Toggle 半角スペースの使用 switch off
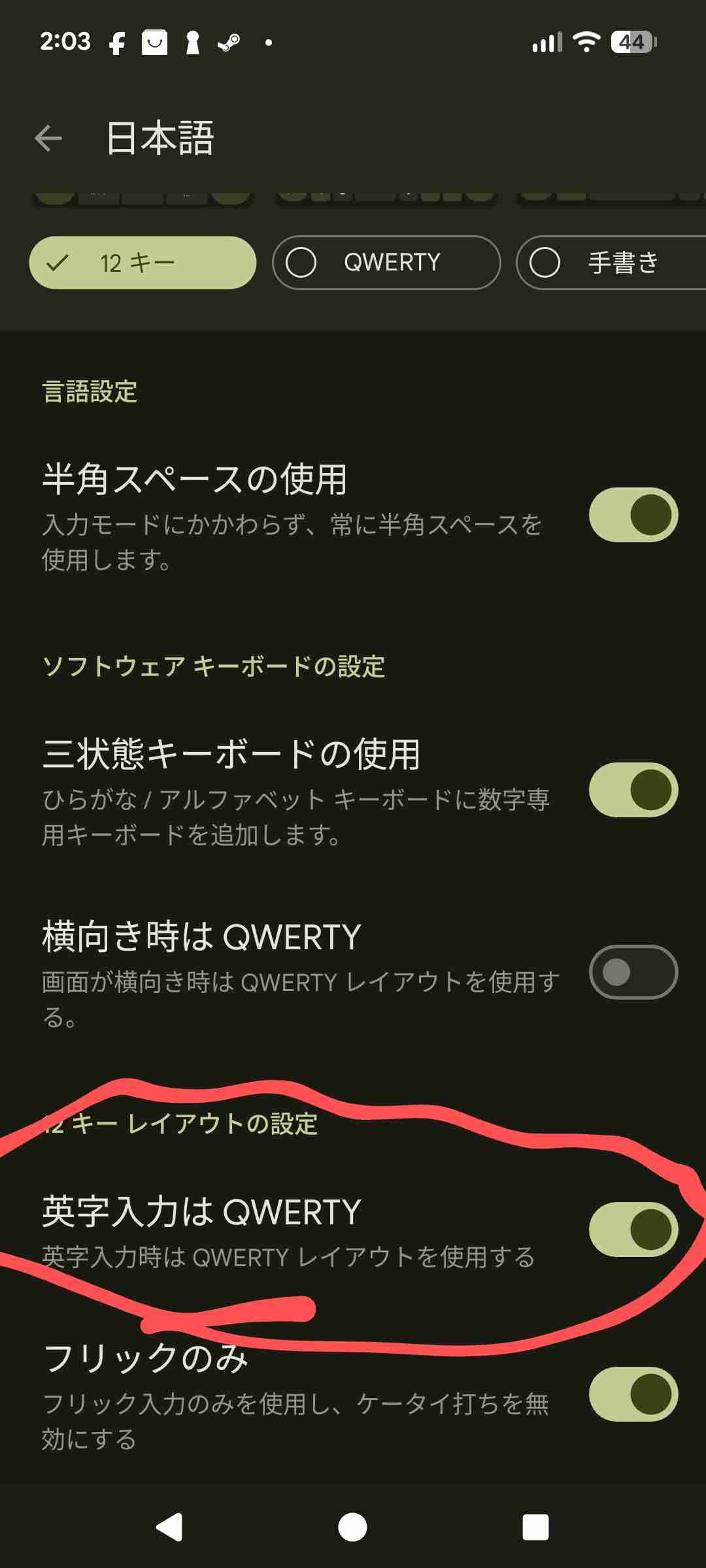Viewport: 706px width, 1568px height. [633, 515]
